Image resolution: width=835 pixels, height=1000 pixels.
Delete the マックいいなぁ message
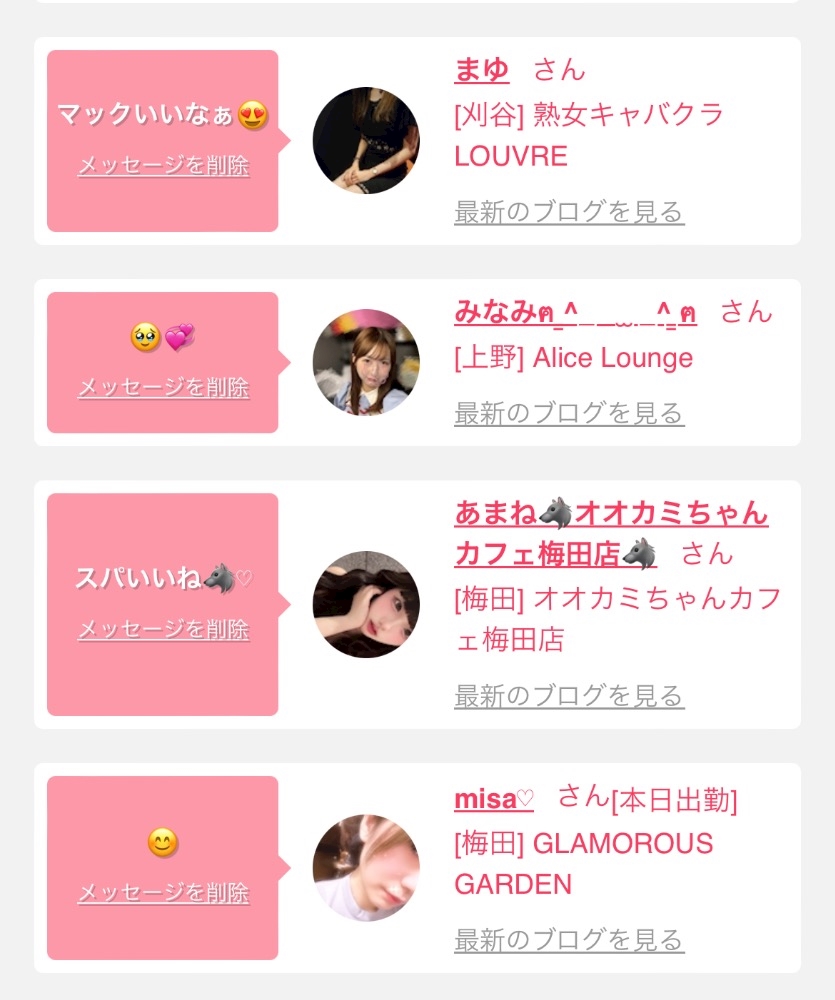point(163,165)
